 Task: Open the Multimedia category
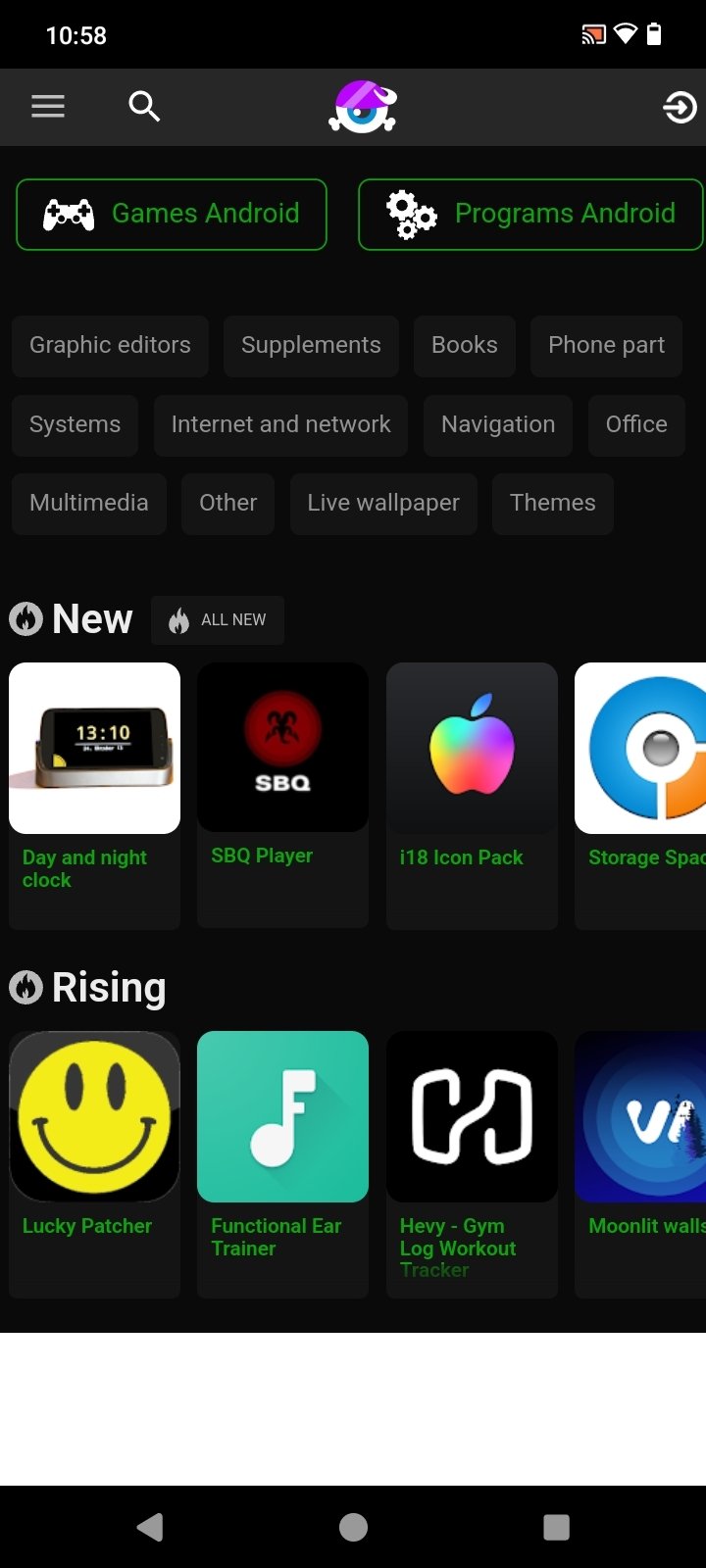tap(89, 503)
